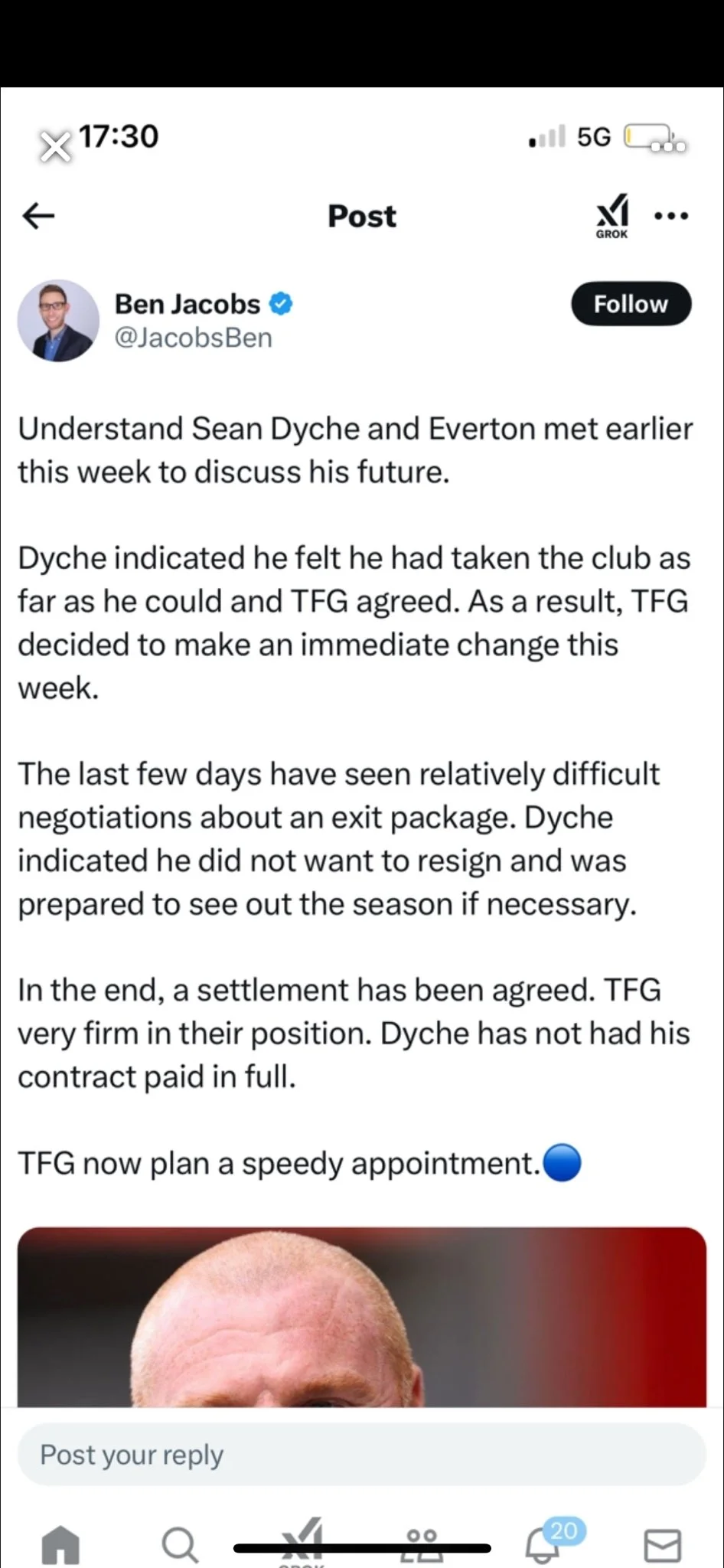This screenshot has width=724, height=1568.
Task: Go back using the arrow icon
Action: pyautogui.click(x=38, y=217)
